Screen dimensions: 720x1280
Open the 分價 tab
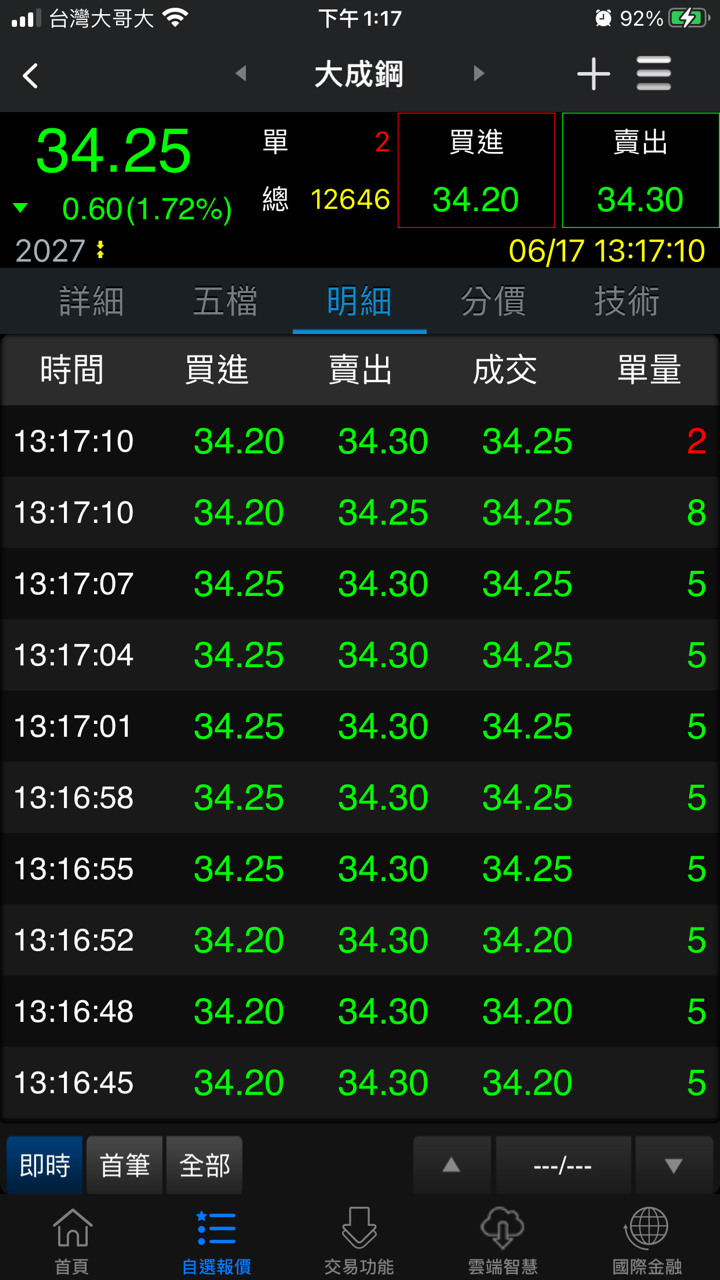[x=493, y=301]
